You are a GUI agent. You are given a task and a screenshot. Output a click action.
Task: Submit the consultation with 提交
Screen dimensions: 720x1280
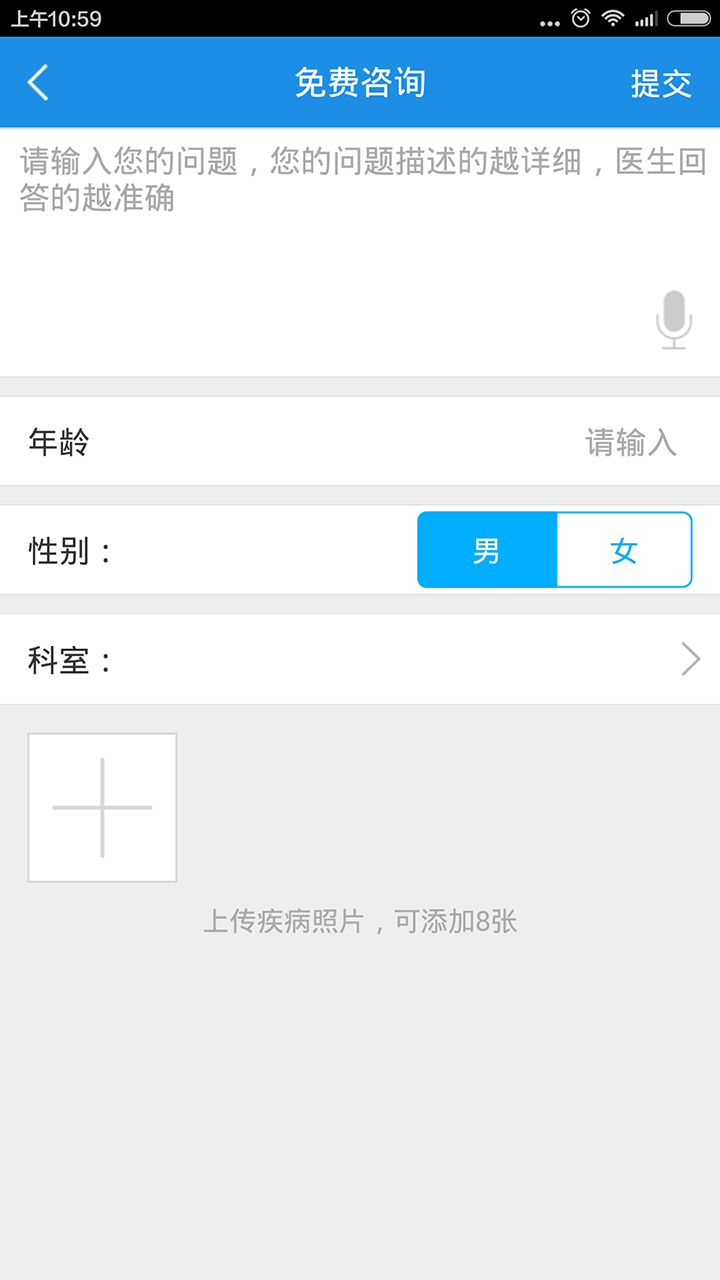(661, 83)
